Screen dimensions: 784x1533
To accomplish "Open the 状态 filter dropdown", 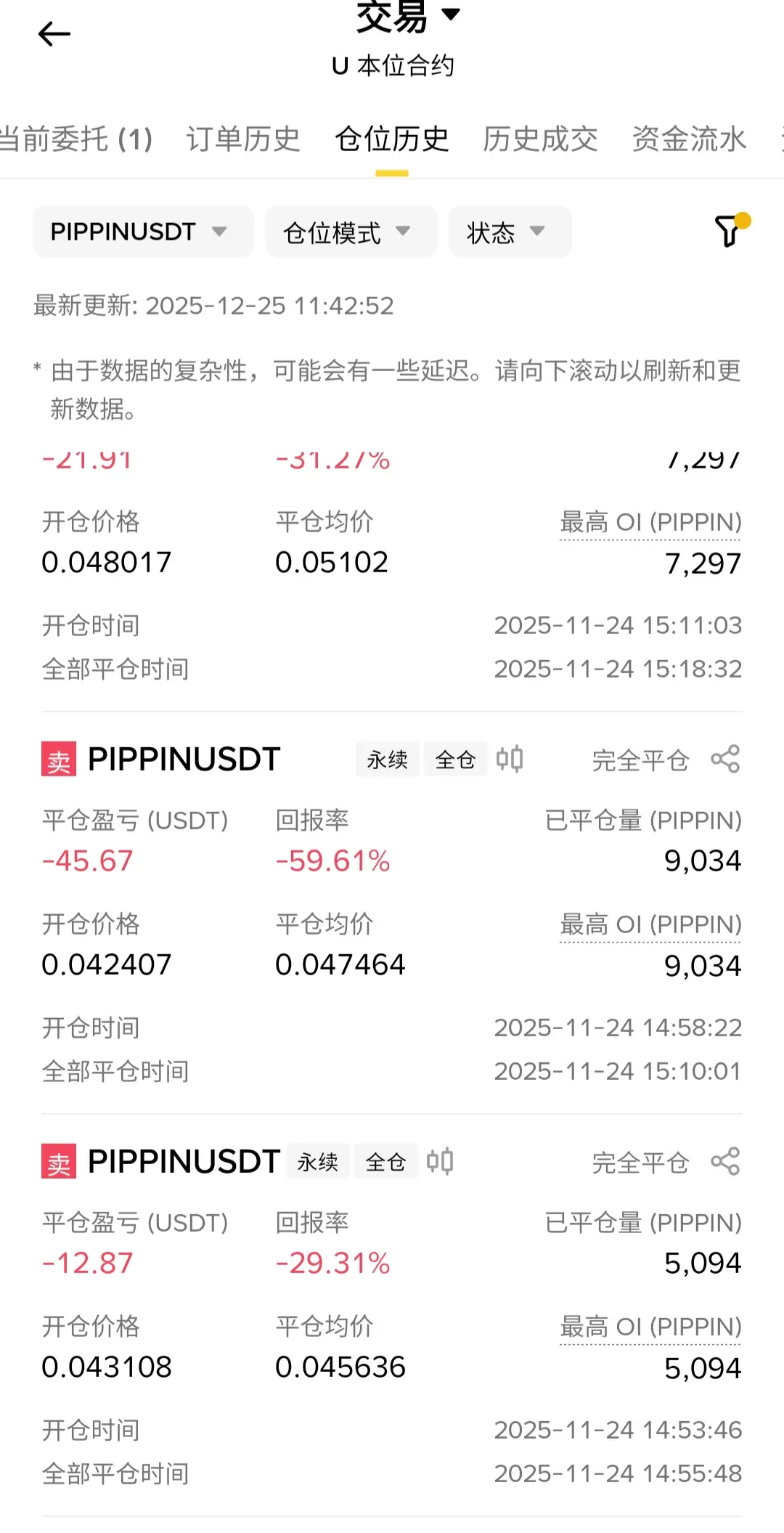I will (x=510, y=232).
